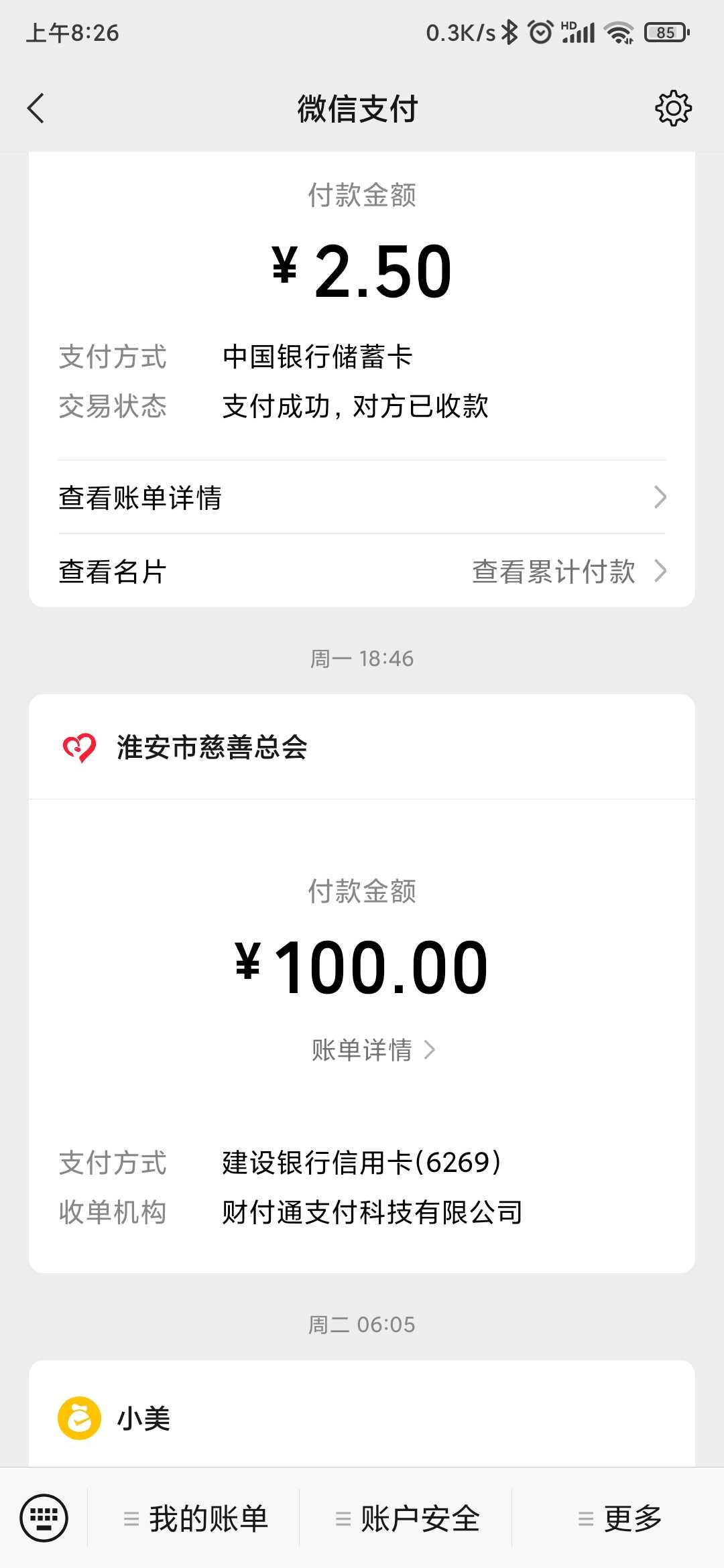Open 账单详情 under the ¥100.00 payment

[x=373, y=1049]
